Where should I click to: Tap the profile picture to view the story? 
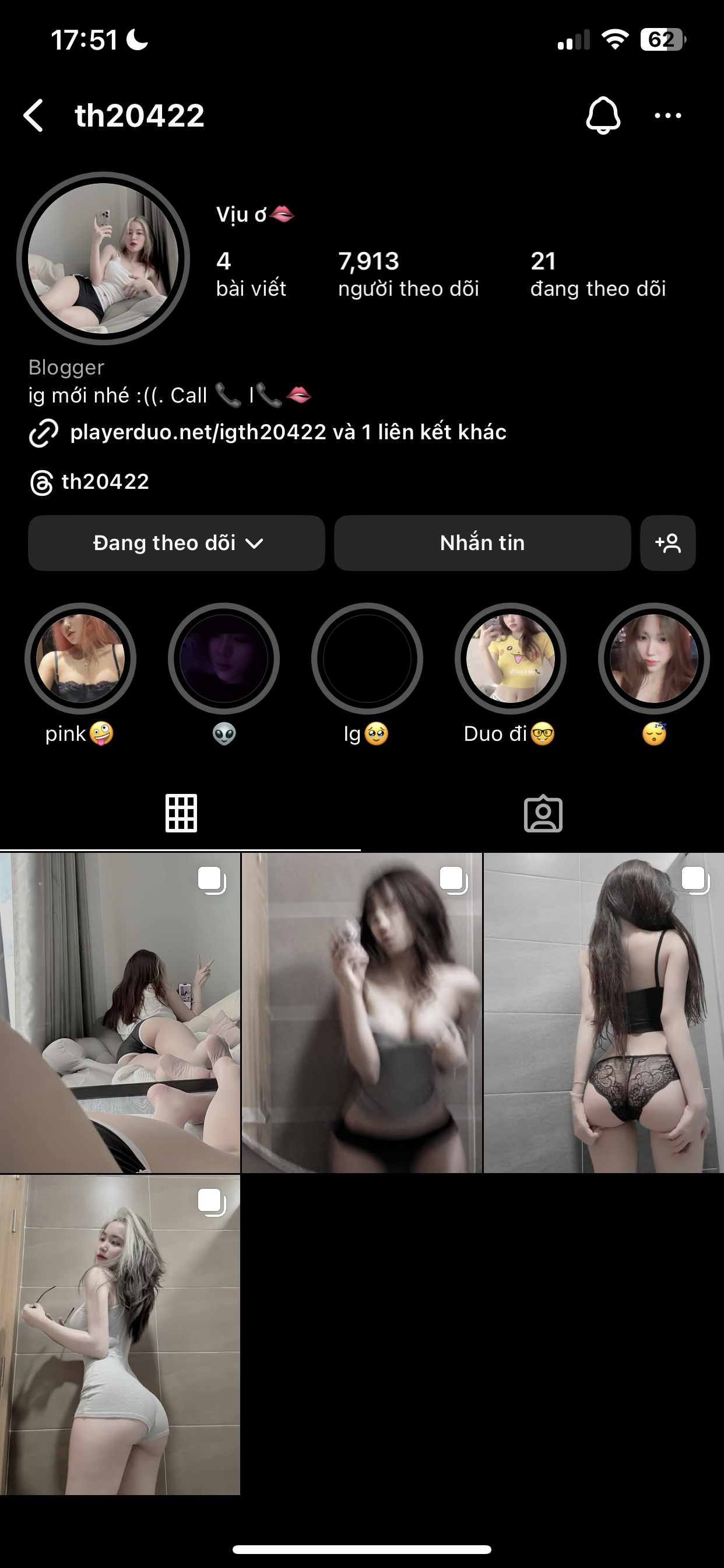103,258
